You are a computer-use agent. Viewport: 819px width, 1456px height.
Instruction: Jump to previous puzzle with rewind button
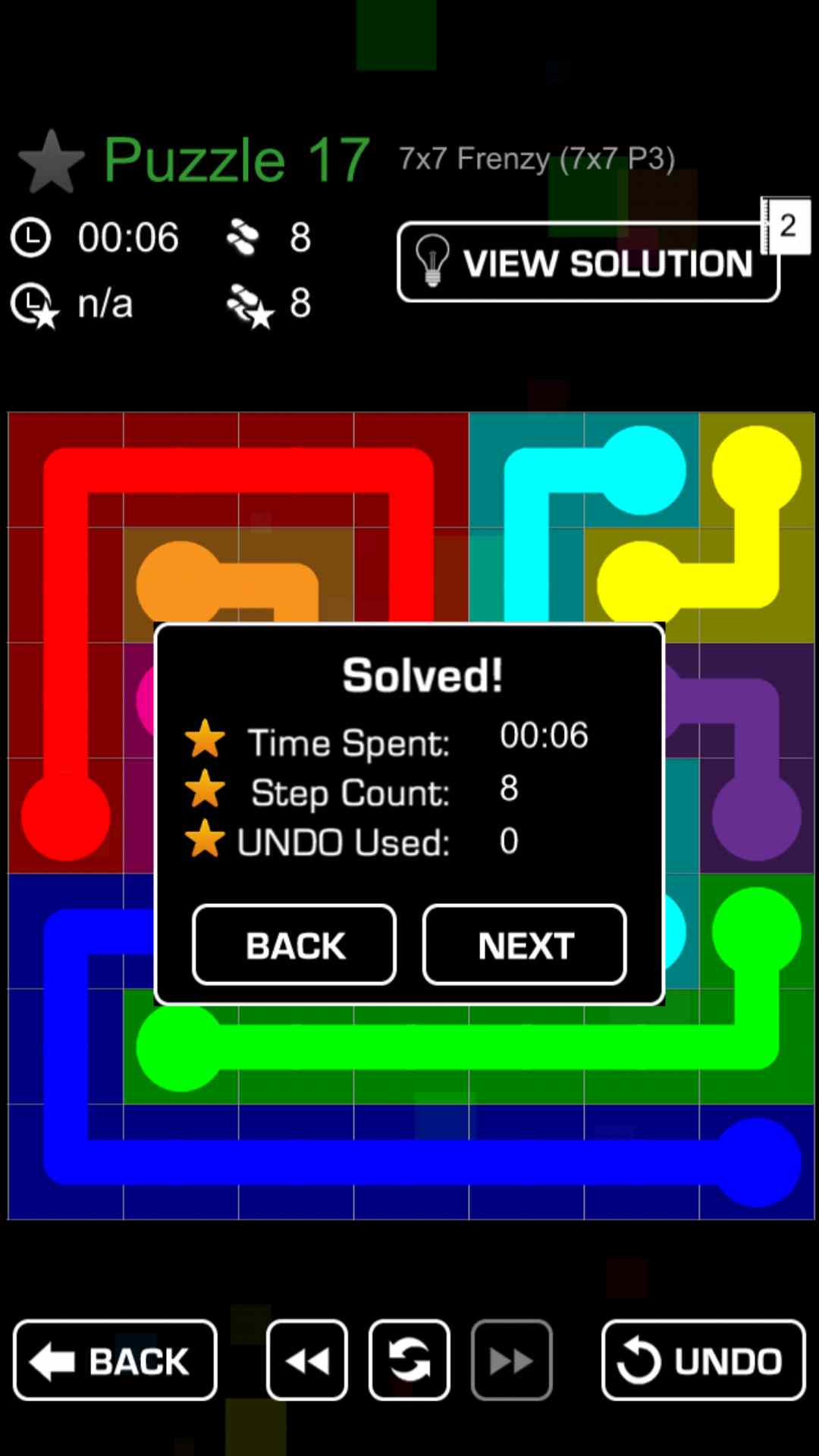click(x=307, y=1360)
